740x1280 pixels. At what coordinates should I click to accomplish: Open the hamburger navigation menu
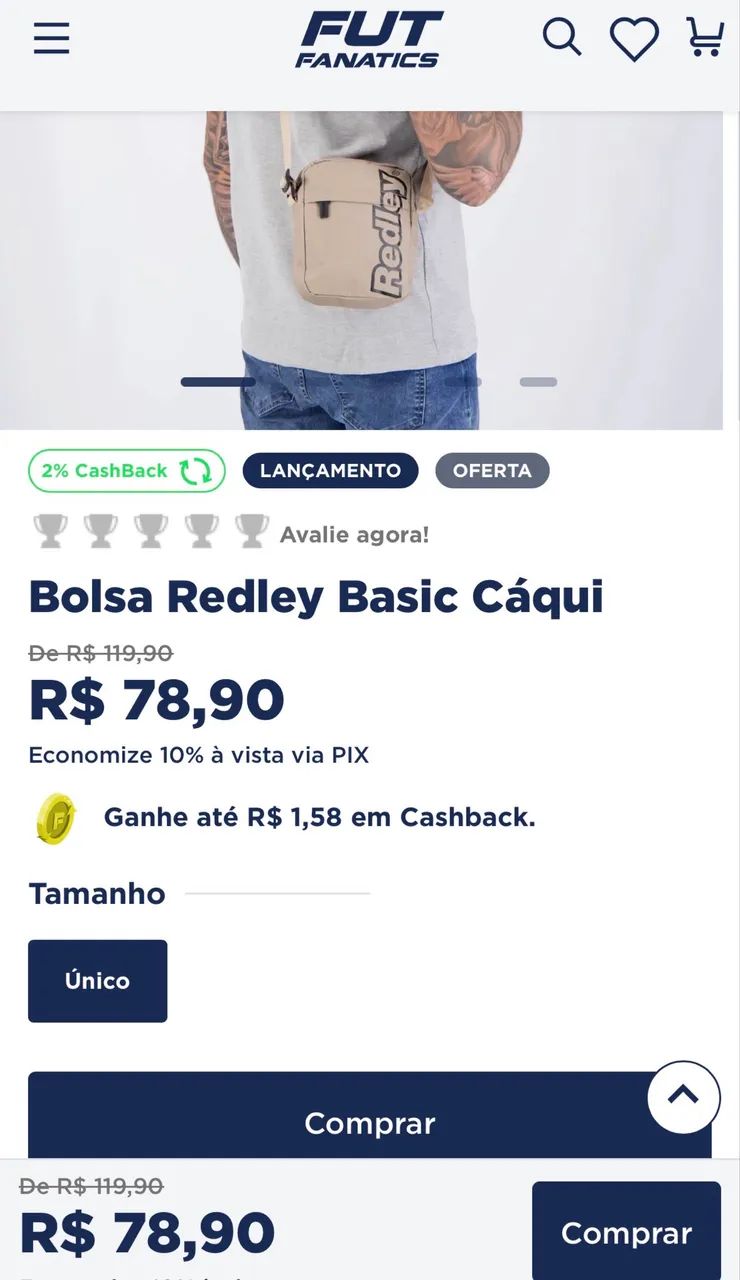coord(51,38)
